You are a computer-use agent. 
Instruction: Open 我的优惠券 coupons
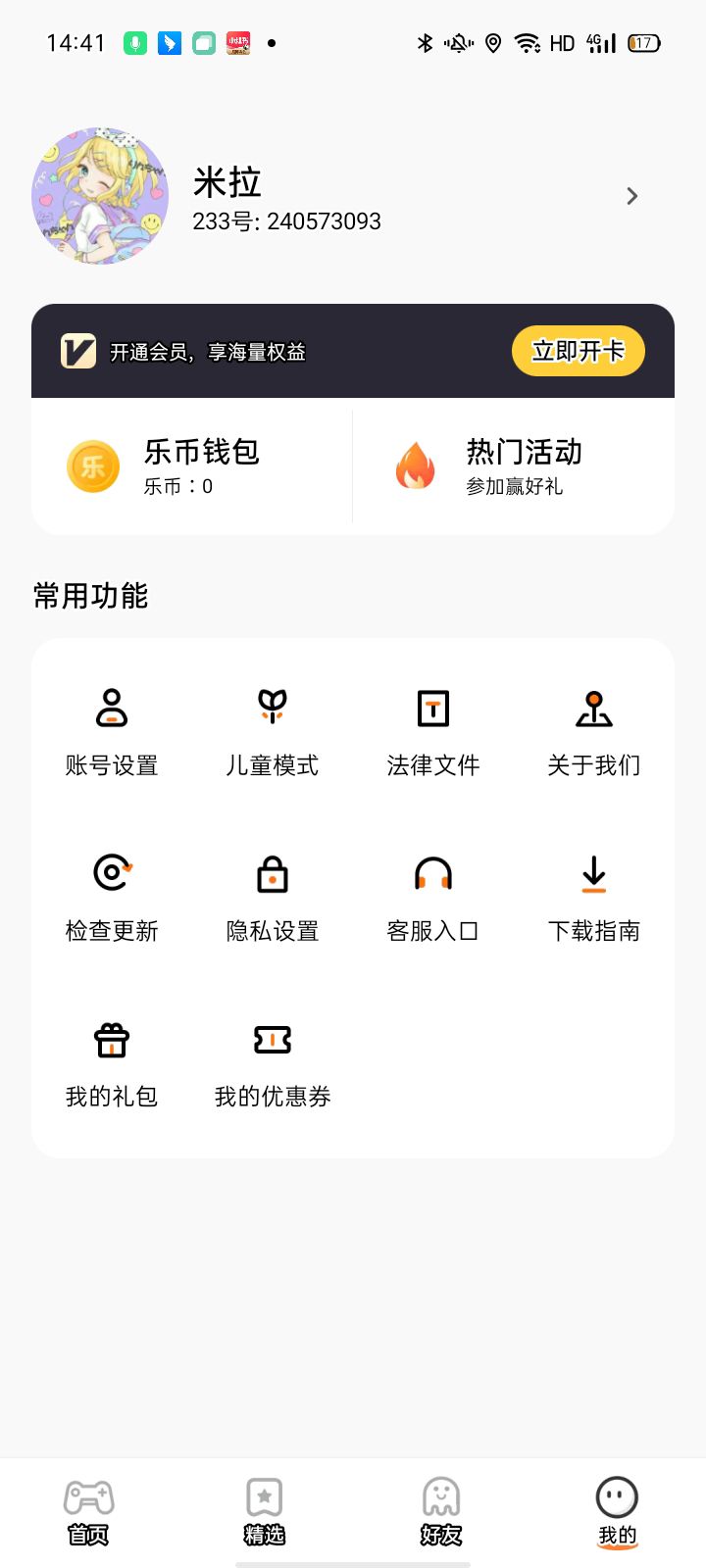pos(273,1062)
